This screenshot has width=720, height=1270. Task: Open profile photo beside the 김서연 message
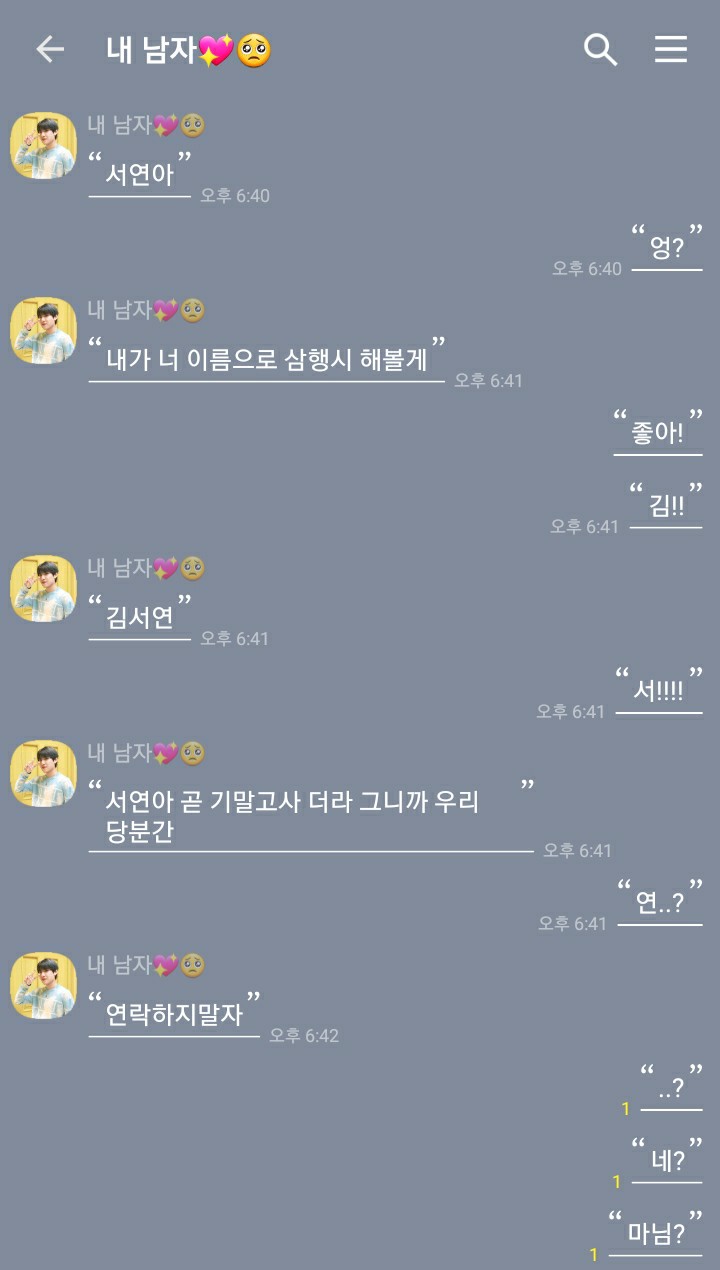coord(44,589)
